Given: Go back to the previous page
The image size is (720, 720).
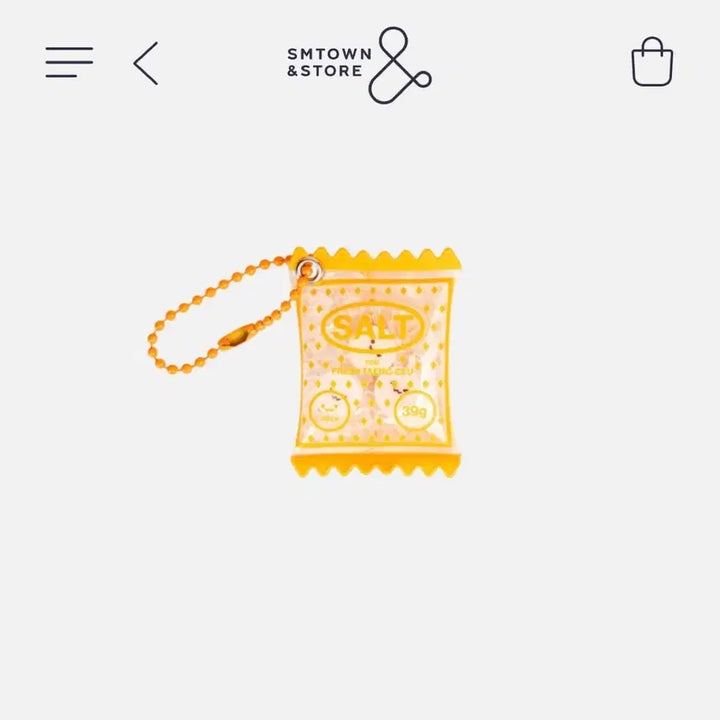Looking at the screenshot, I should (x=146, y=63).
